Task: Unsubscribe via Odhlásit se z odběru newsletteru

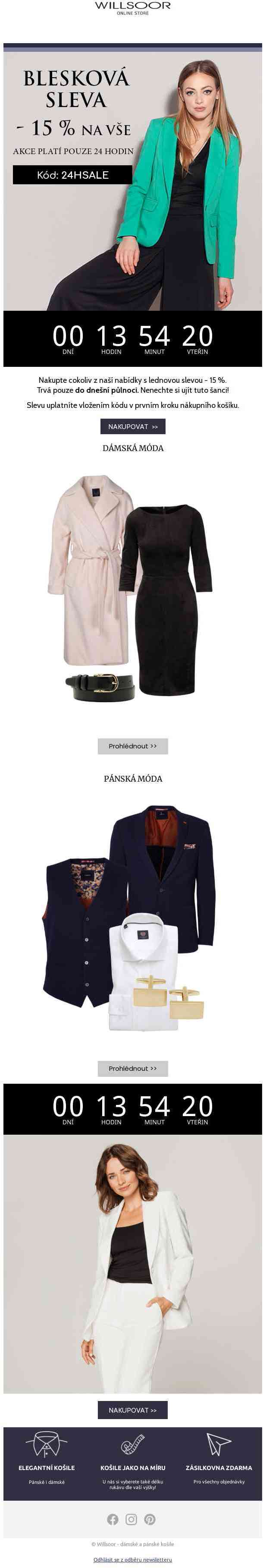Action: (132, 1559)
